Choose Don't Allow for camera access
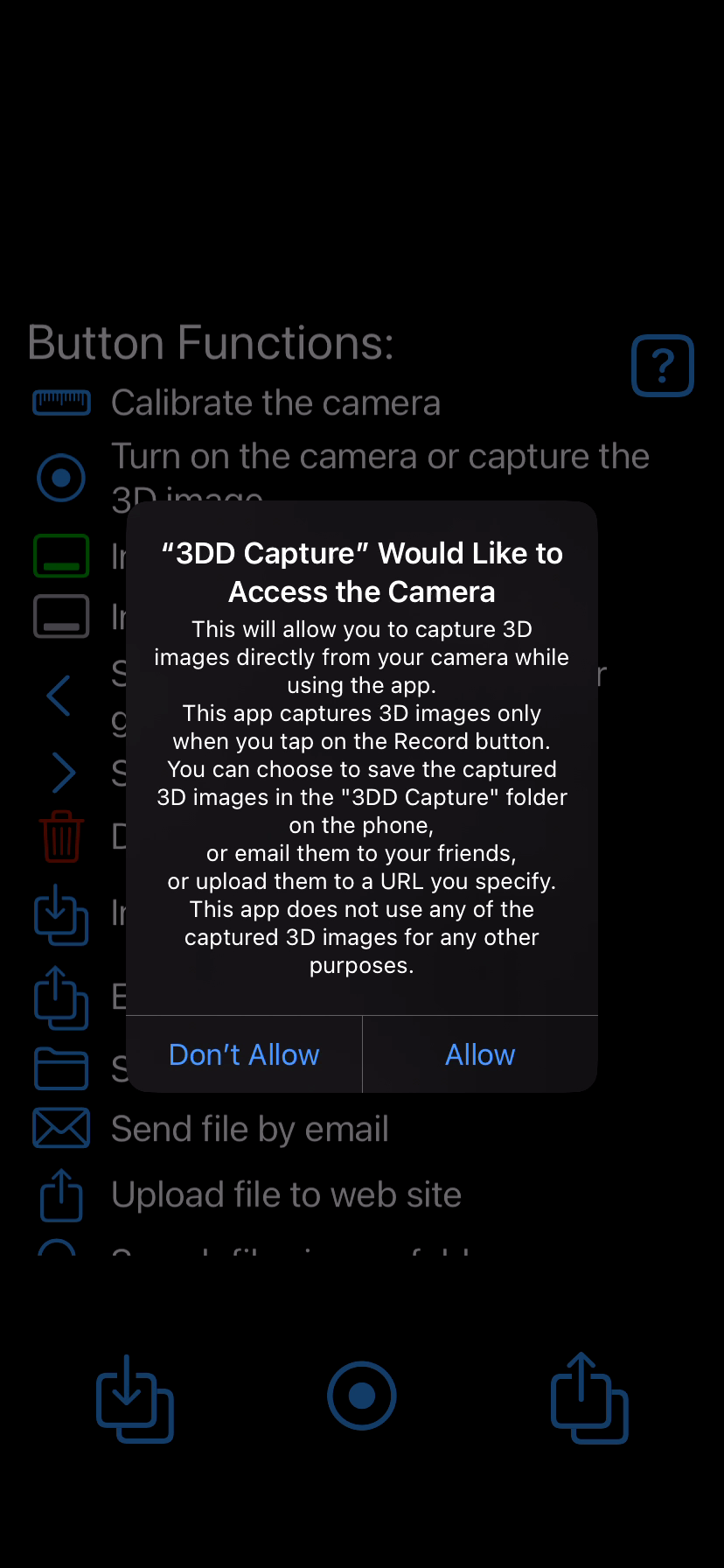Screen dimensions: 724x1568 244,1054
